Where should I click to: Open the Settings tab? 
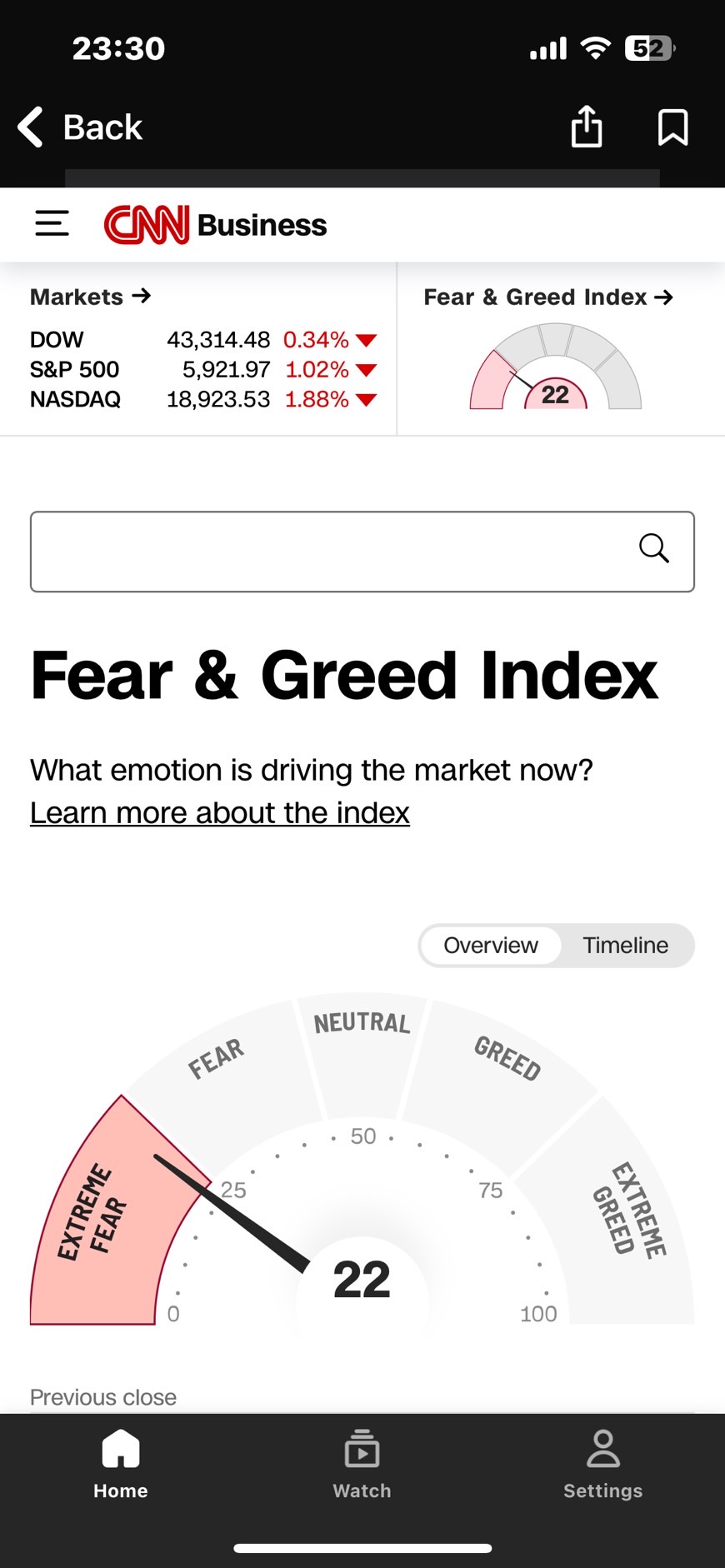[x=602, y=1464]
